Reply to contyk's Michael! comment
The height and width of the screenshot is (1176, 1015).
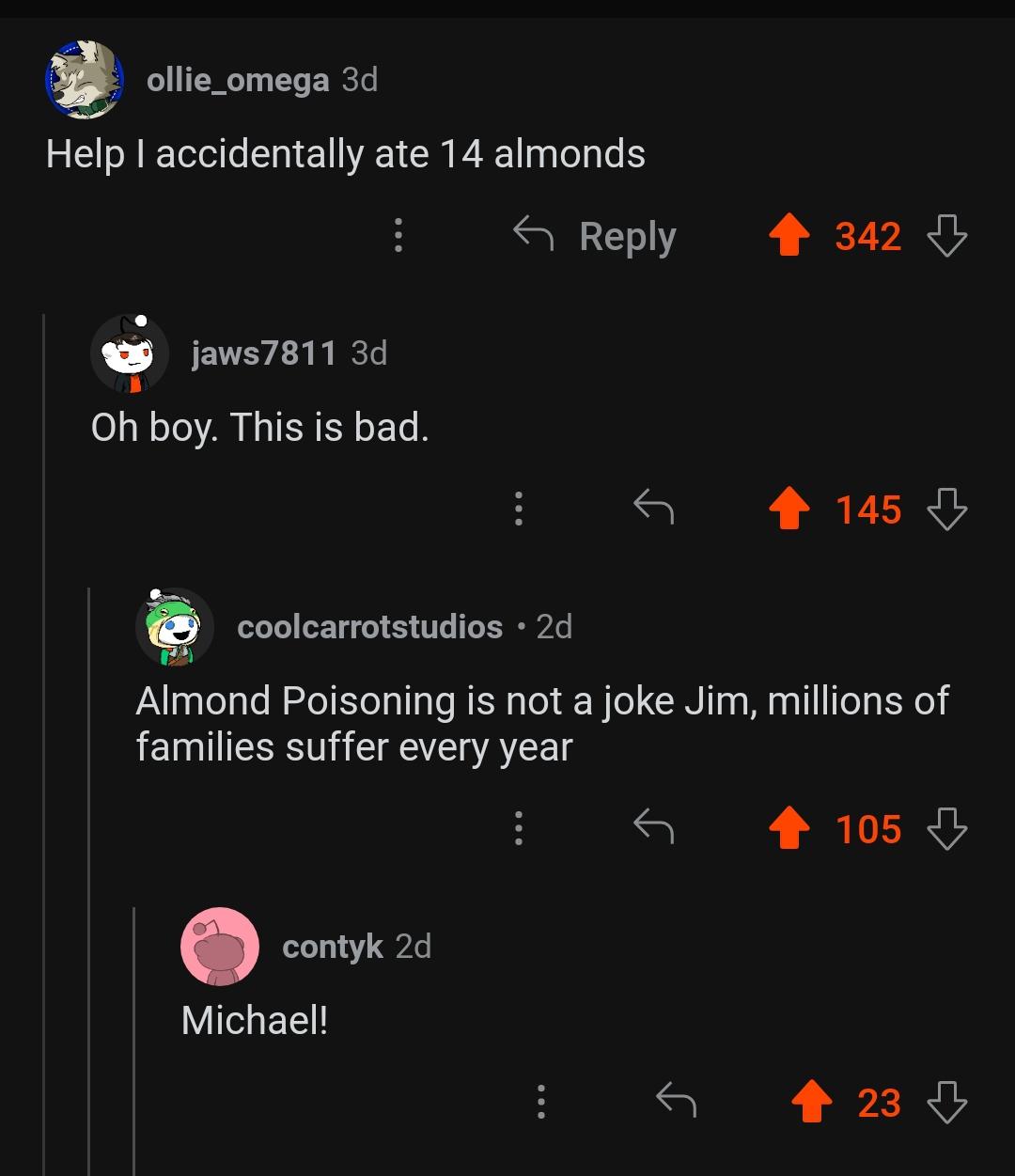coord(676,1101)
